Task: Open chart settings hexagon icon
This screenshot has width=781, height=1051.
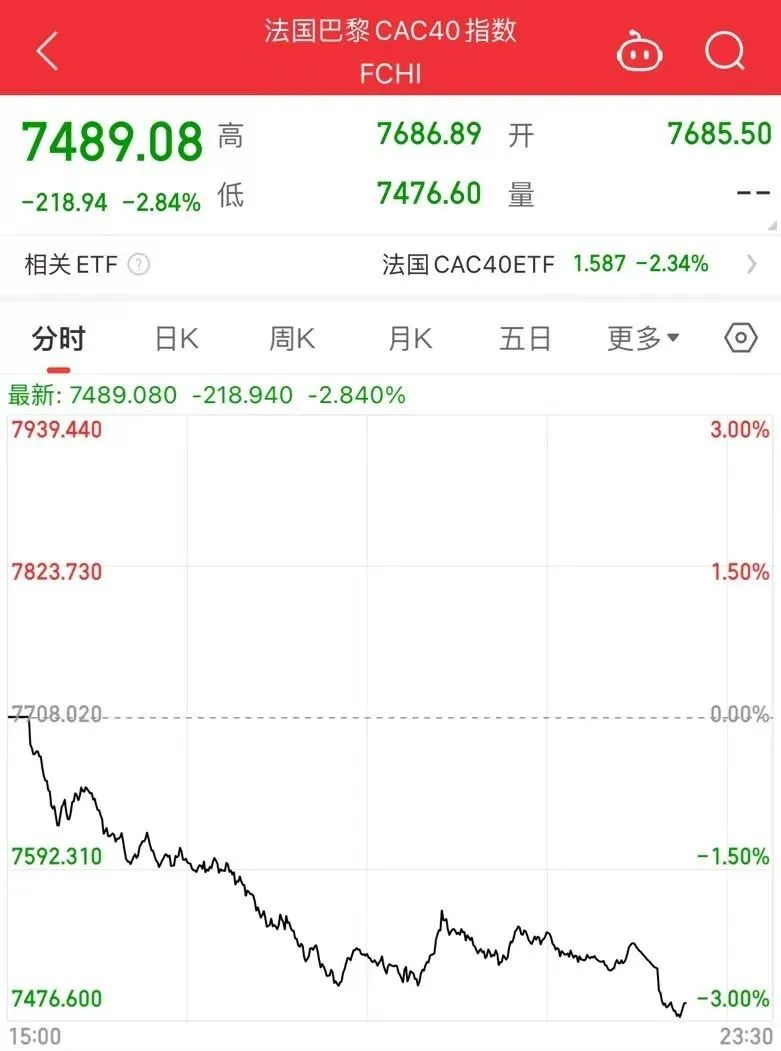Action: [x=740, y=339]
